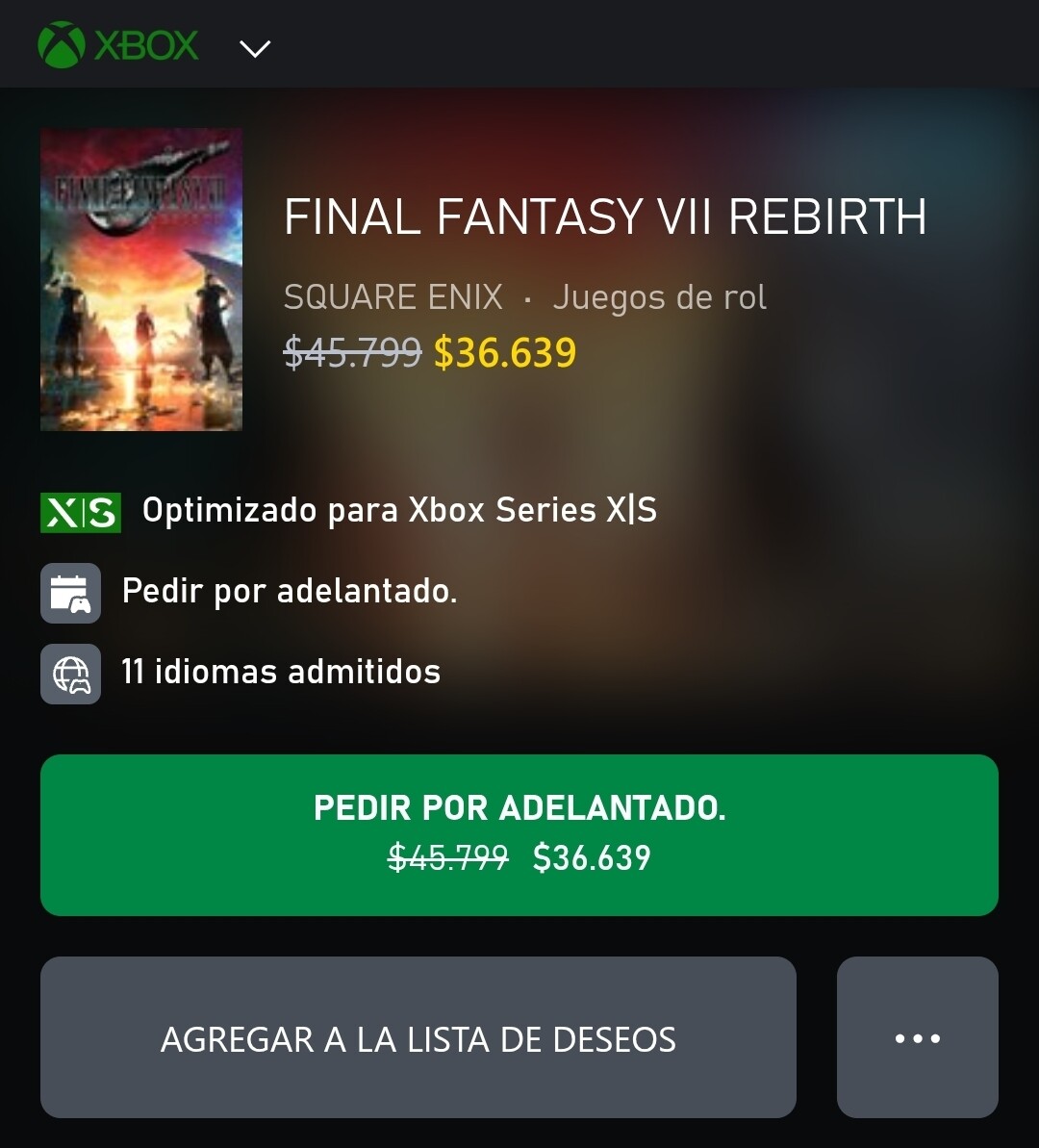Tap the green Pedir por adelantado button

[519, 834]
